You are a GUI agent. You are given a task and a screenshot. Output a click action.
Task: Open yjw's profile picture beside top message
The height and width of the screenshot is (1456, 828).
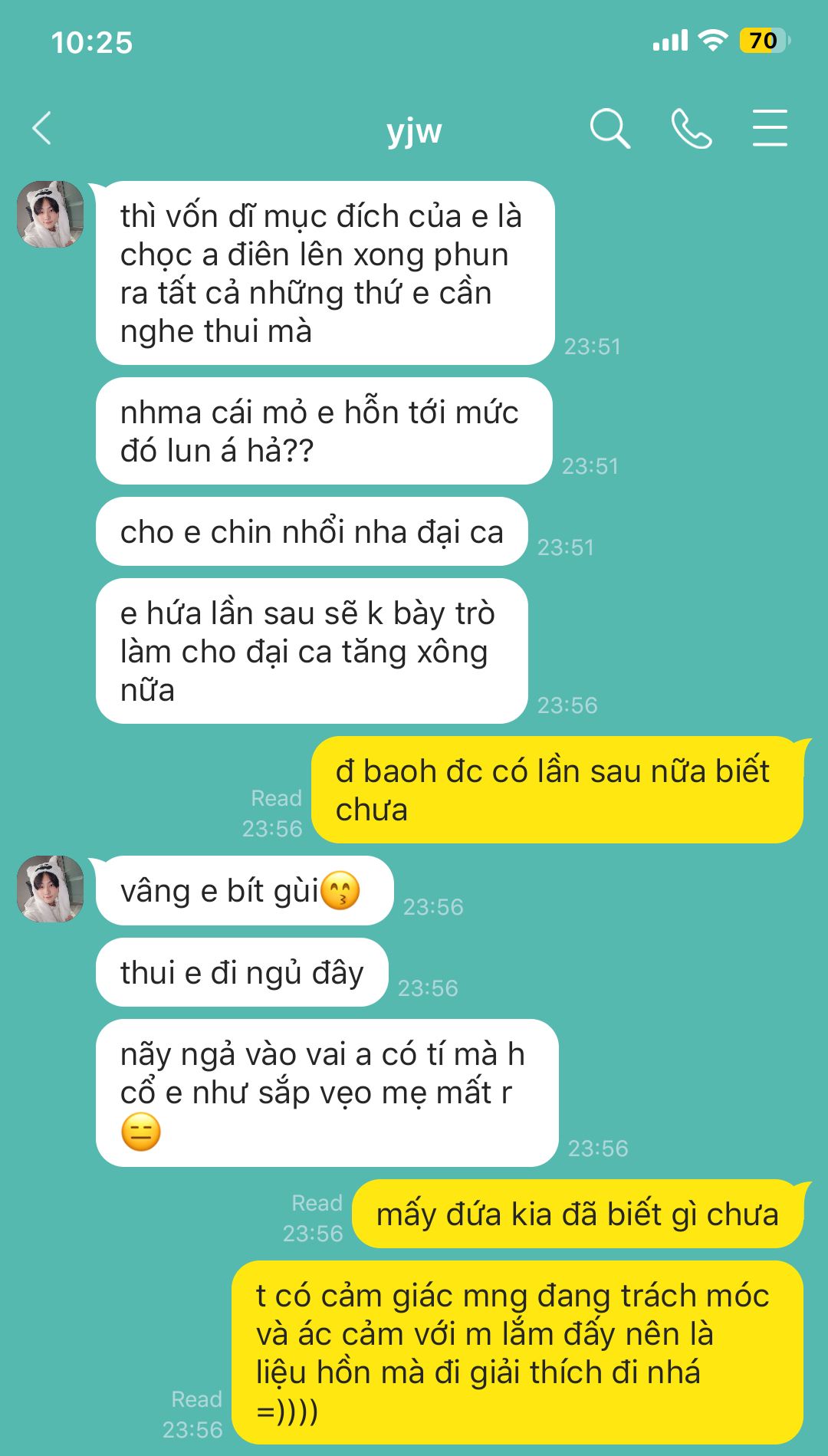pyautogui.click(x=51, y=214)
